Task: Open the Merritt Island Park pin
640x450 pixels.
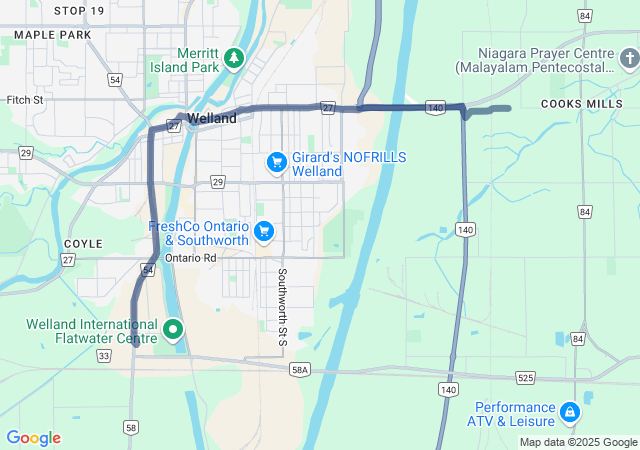Action: [x=234, y=59]
